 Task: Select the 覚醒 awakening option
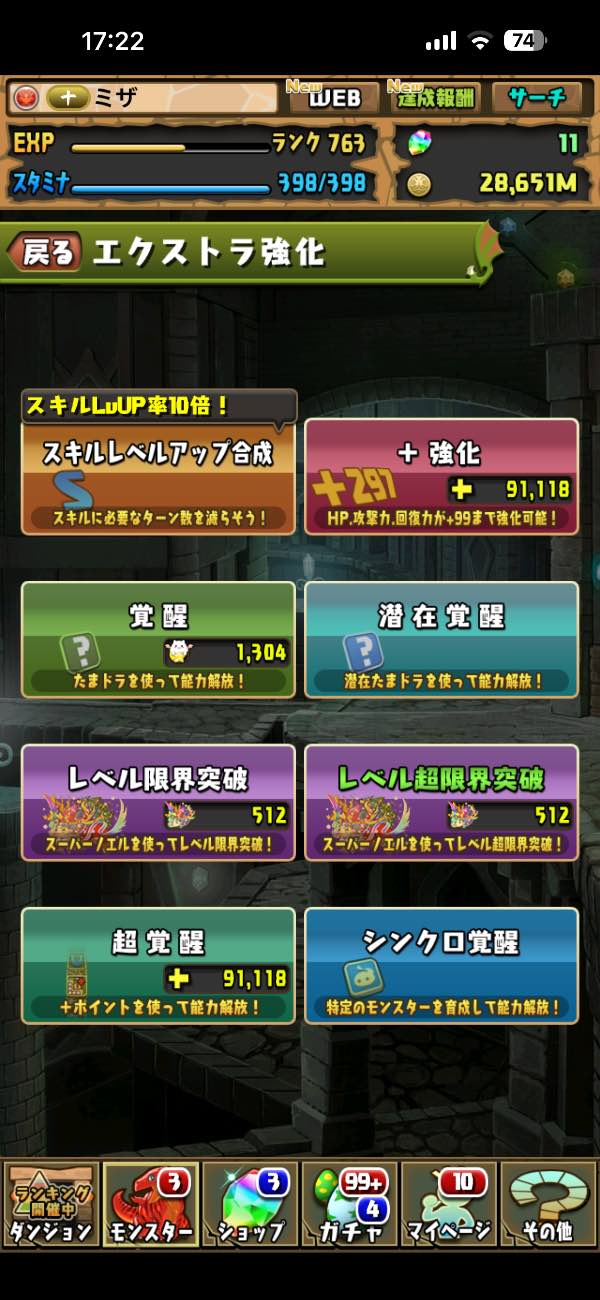[x=158, y=640]
